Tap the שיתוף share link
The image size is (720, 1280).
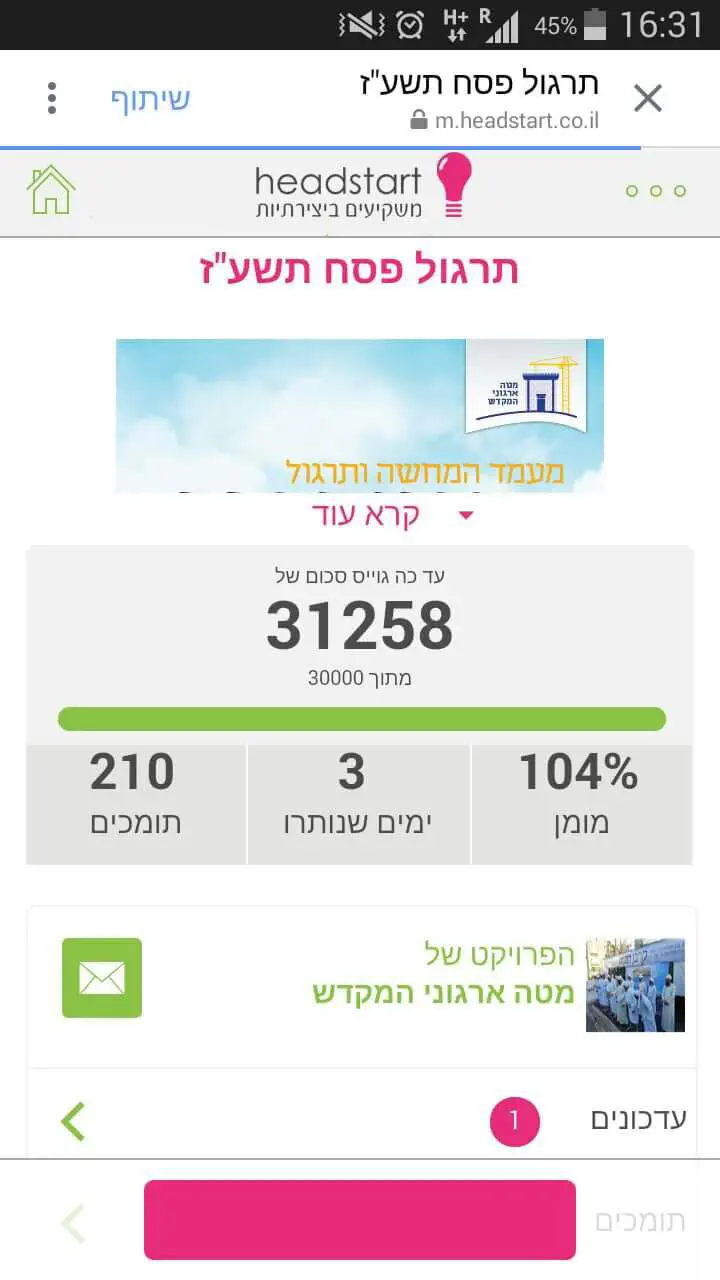(150, 99)
